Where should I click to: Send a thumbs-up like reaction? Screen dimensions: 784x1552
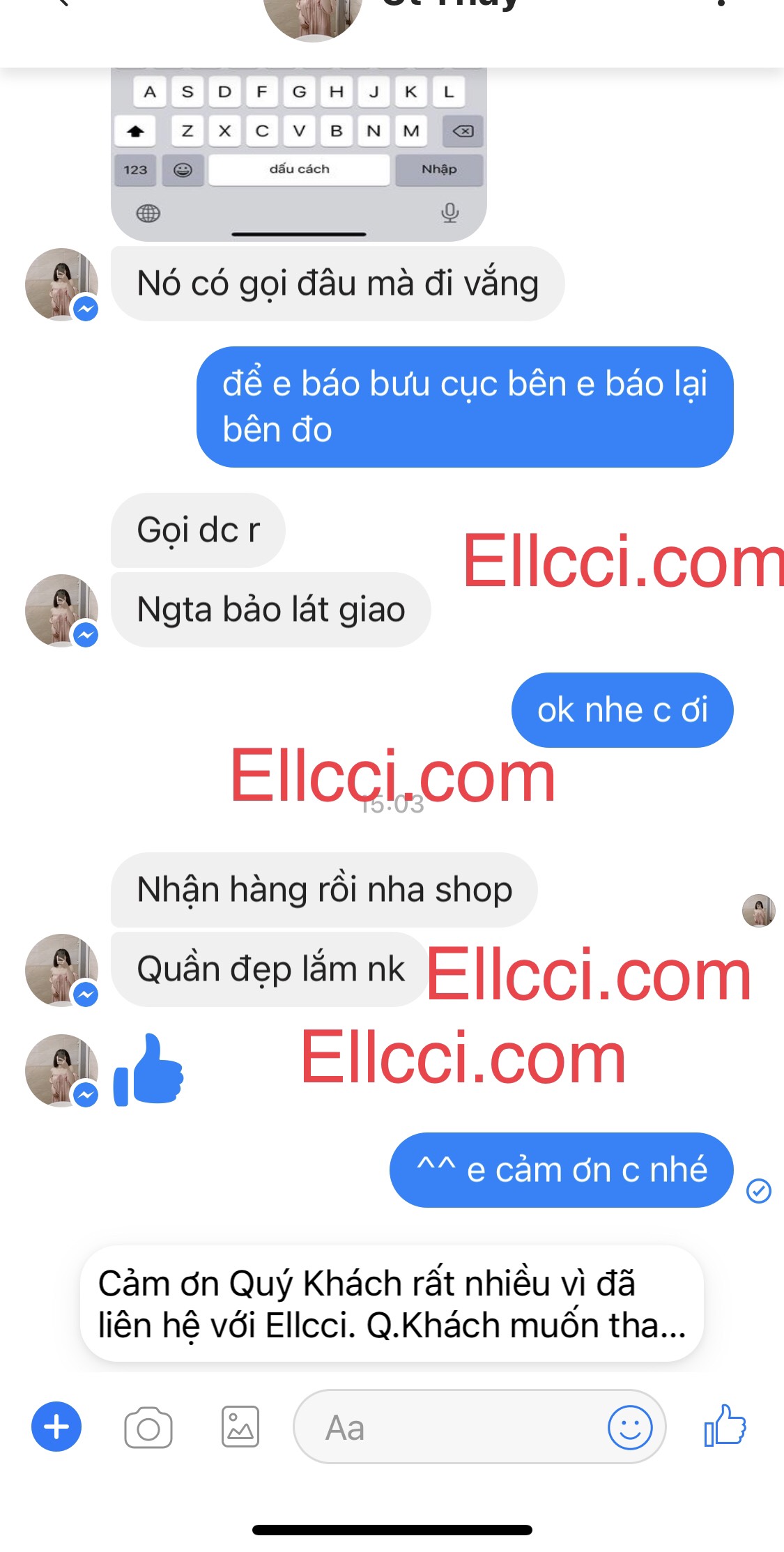click(725, 1426)
